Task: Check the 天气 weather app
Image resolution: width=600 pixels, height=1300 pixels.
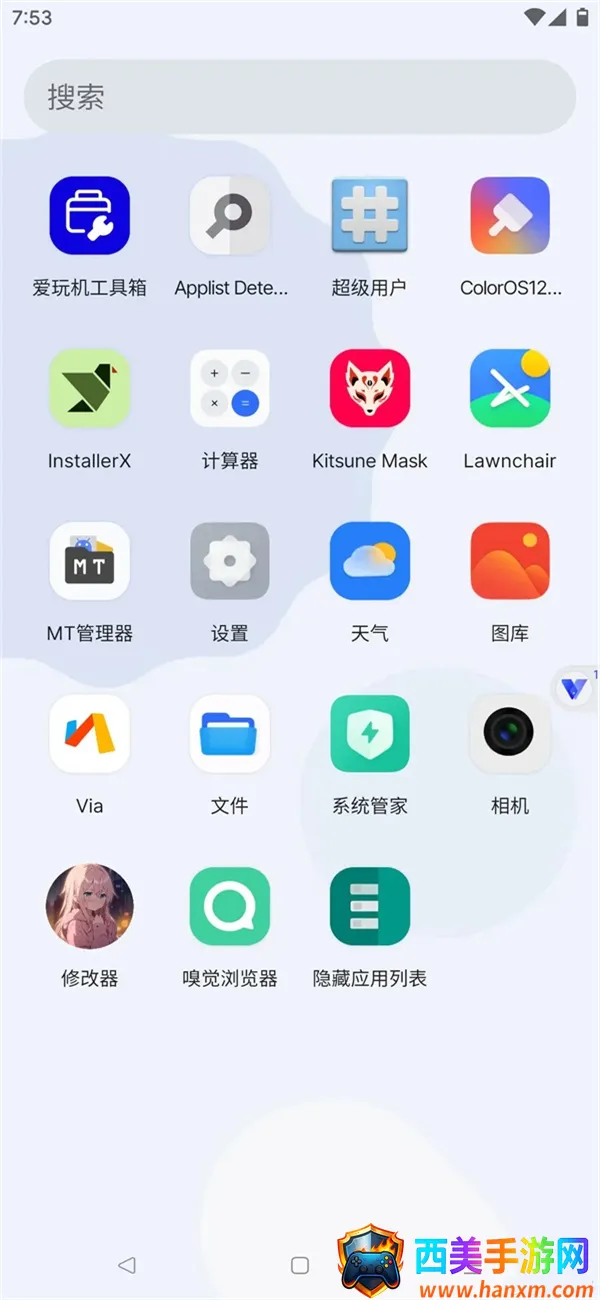Action: [x=370, y=561]
